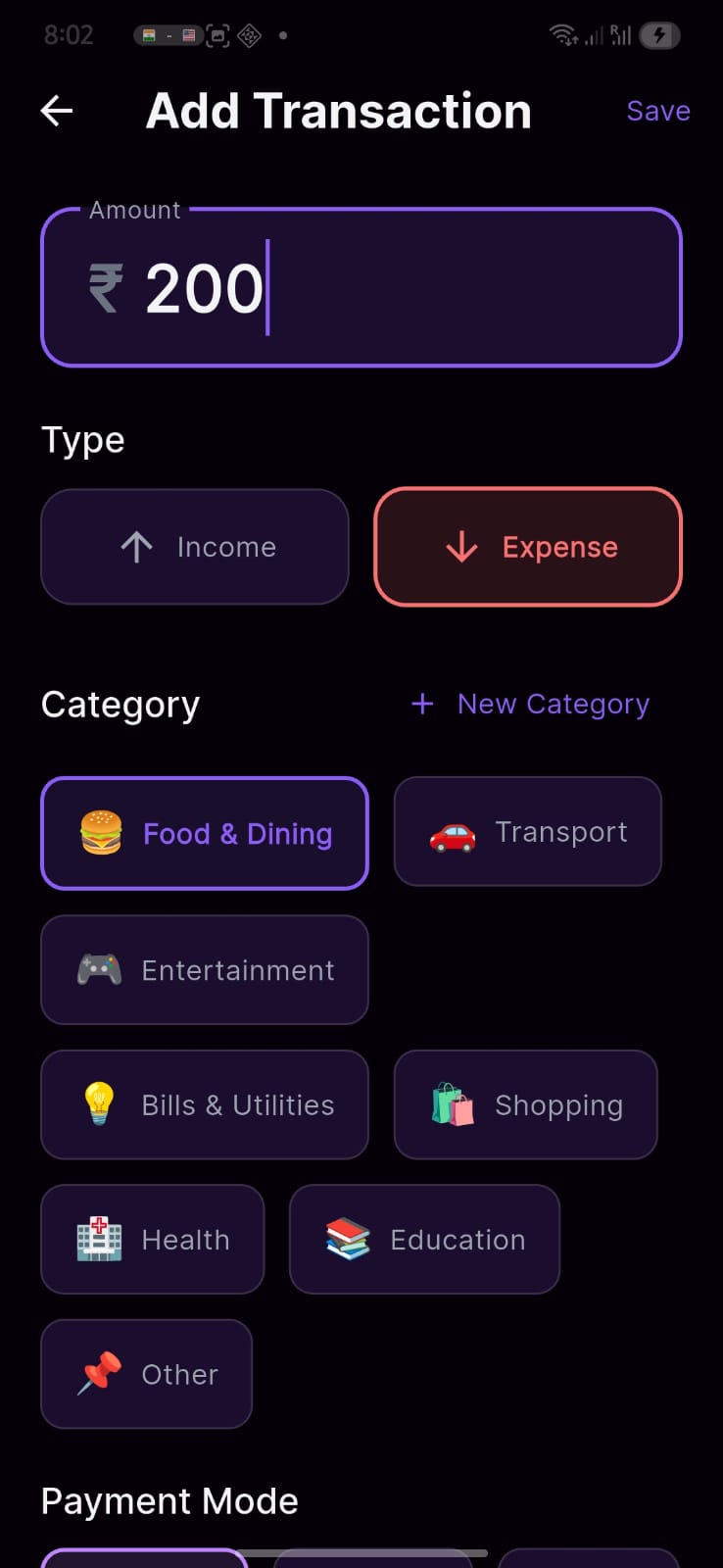
Task: Switch category selection to Transport
Action: coord(527,831)
